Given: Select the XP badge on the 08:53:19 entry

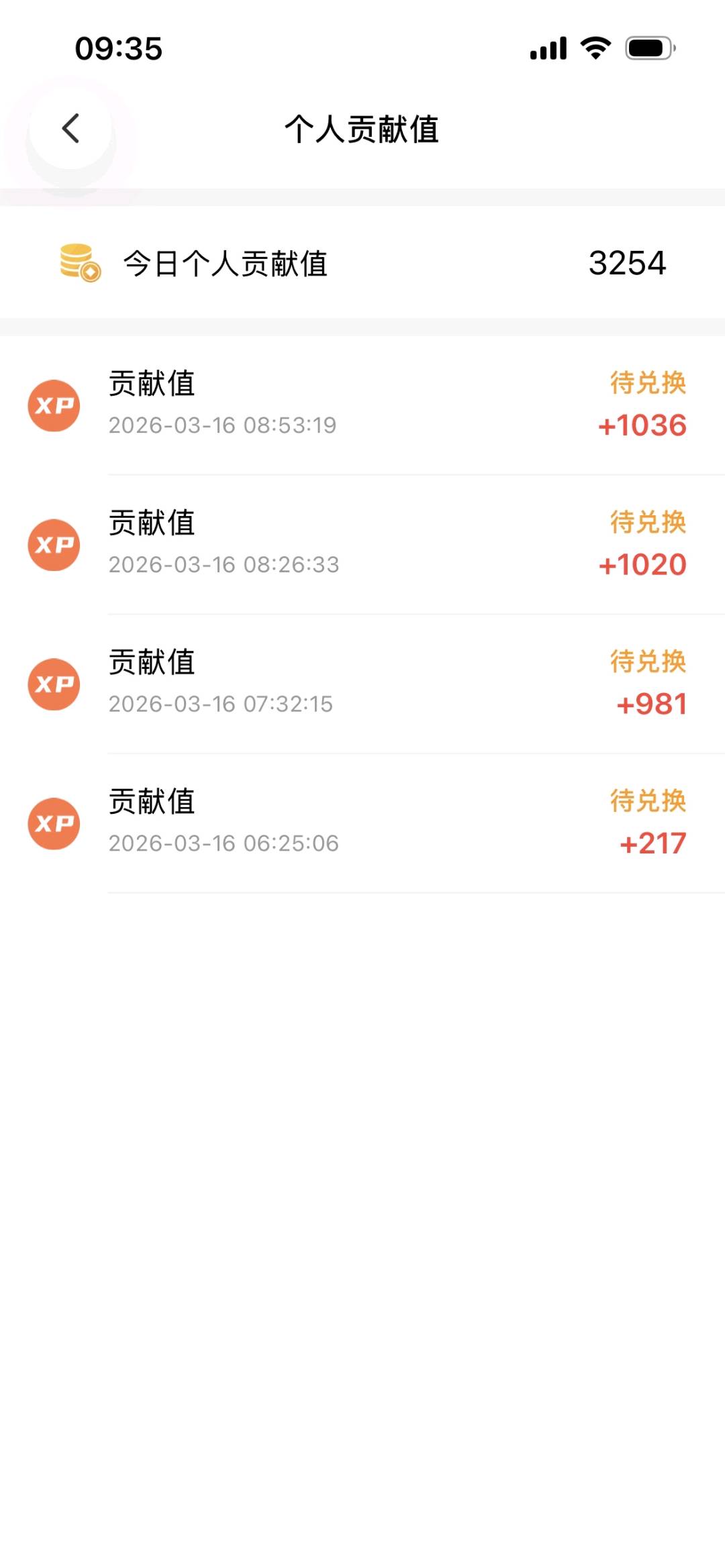Looking at the screenshot, I should (54, 405).
